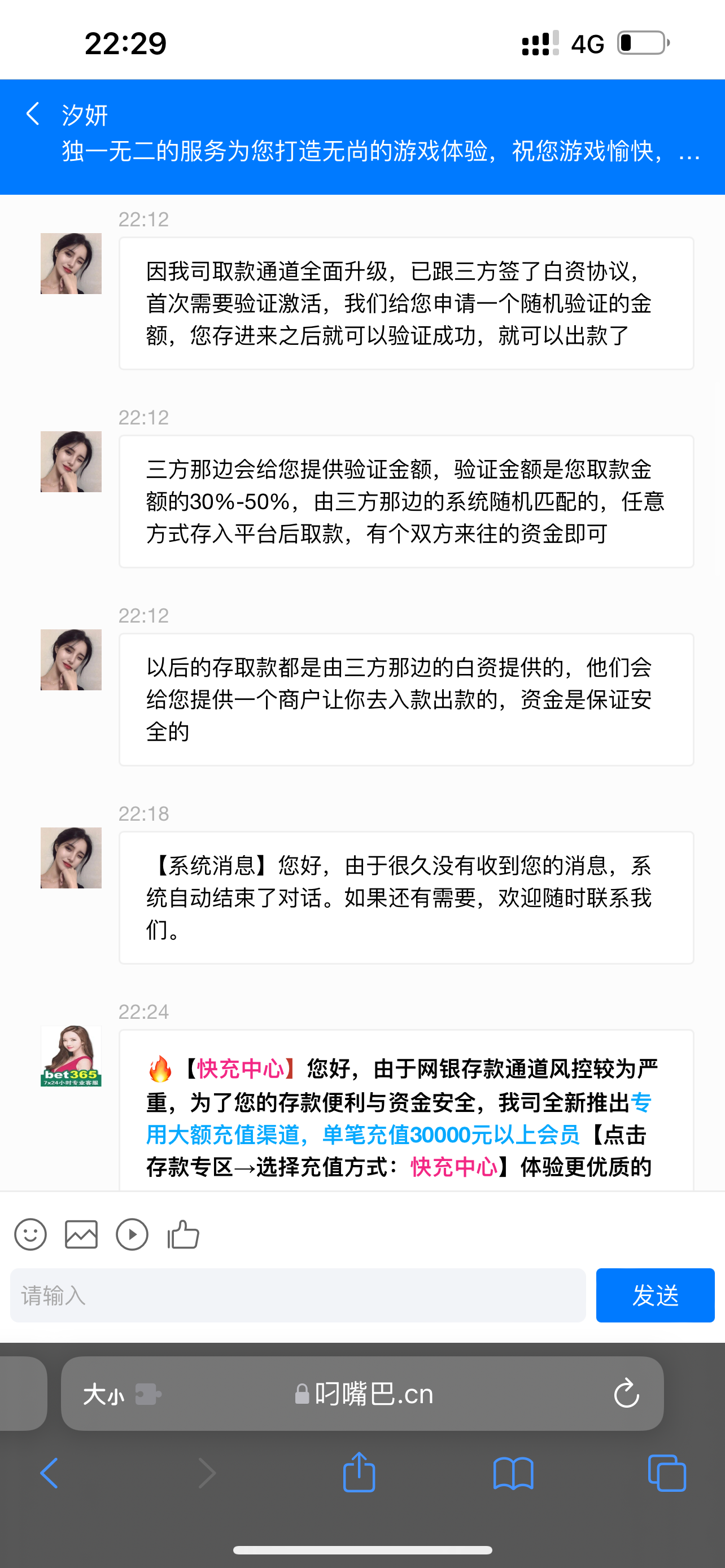Tap the reload page icon in address bar
The width and height of the screenshot is (725, 1568).
pyautogui.click(x=626, y=1394)
